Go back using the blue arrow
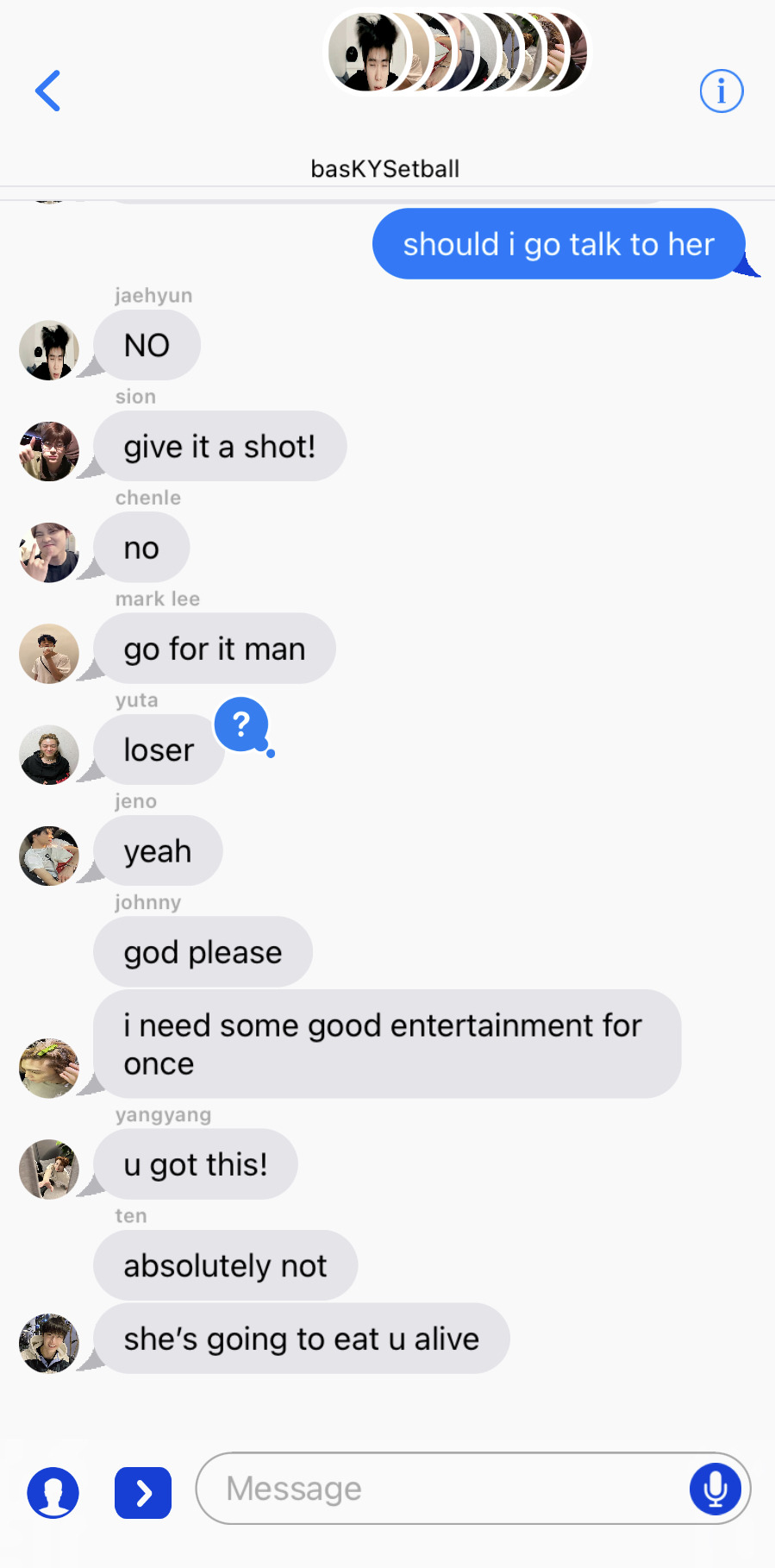This screenshot has height=1568, width=775. click(x=48, y=91)
